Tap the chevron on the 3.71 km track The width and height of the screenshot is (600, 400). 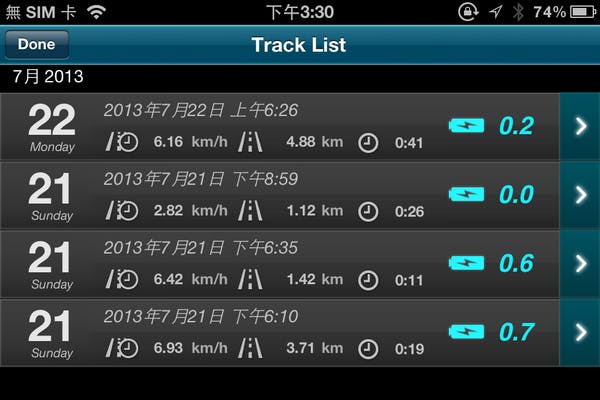(x=580, y=332)
